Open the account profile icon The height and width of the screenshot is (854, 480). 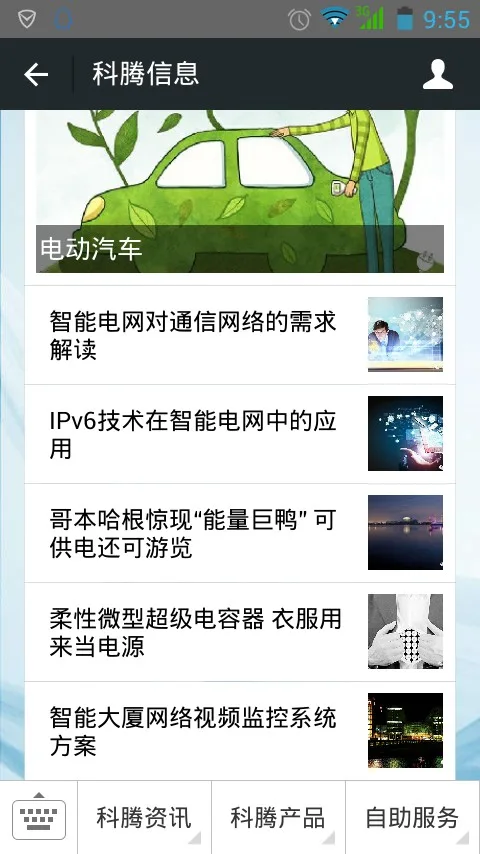point(438,74)
